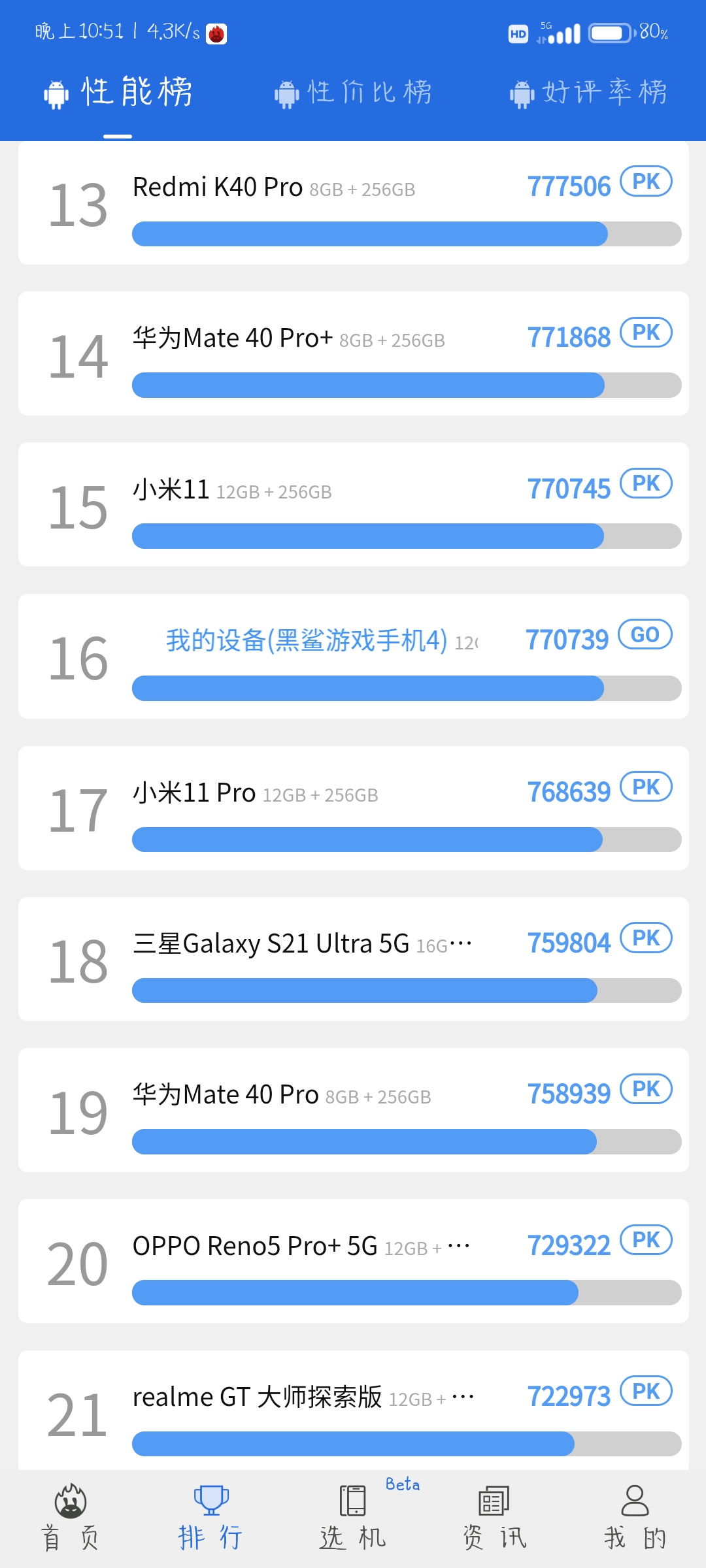
Task: Tap PK button for Redmi K40 Pro
Action: [x=646, y=182]
